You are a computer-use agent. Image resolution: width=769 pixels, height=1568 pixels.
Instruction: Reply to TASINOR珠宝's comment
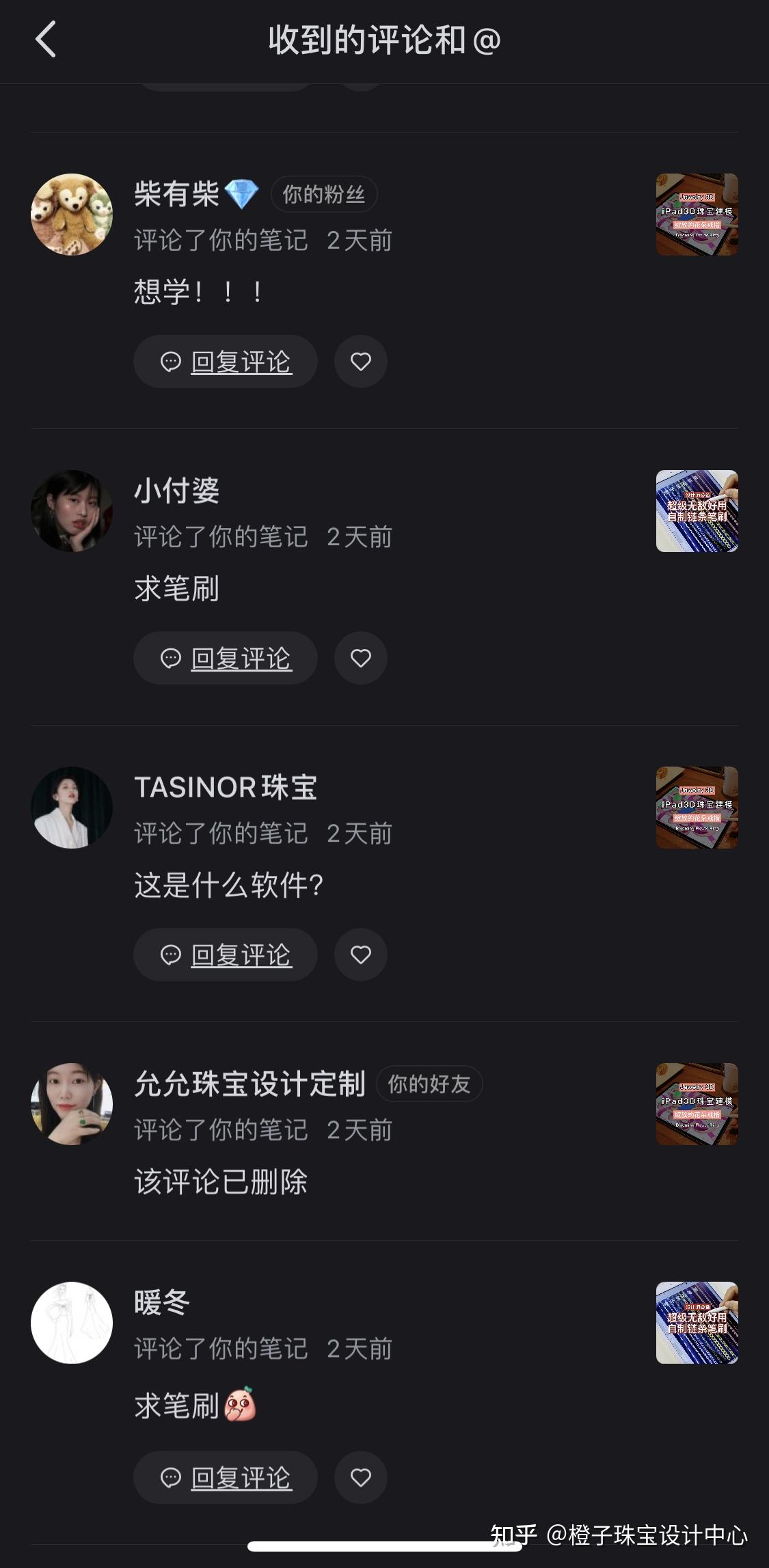(226, 954)
